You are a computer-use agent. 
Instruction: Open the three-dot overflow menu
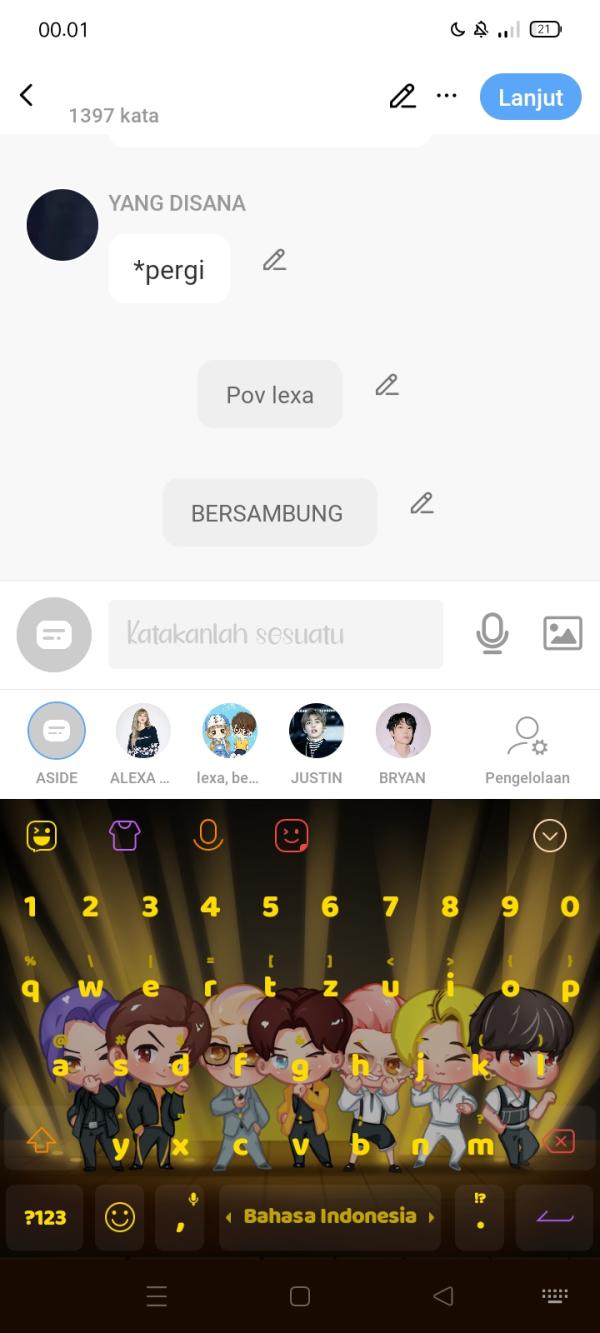click(447, 96)
